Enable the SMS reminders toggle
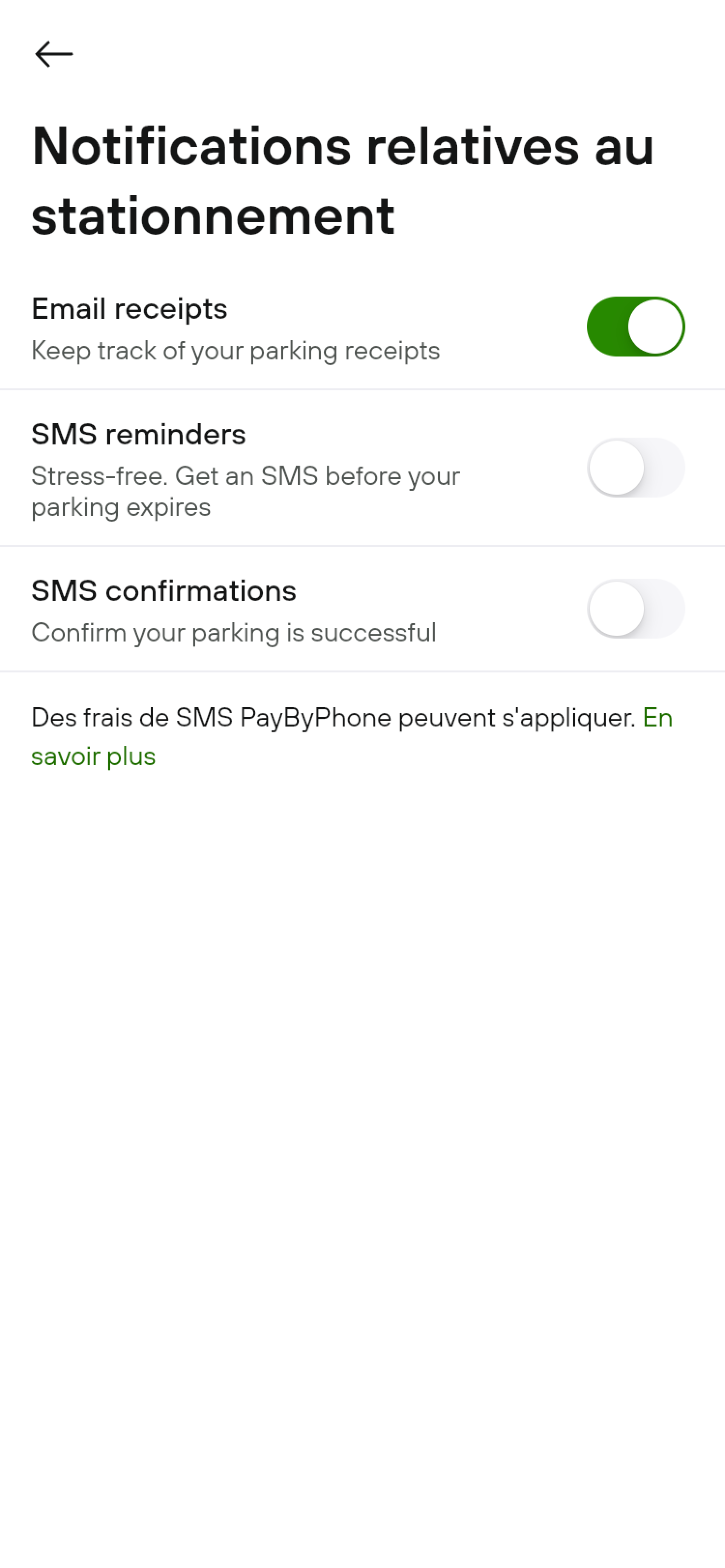 pyautogui.click(x=635, y=467)
